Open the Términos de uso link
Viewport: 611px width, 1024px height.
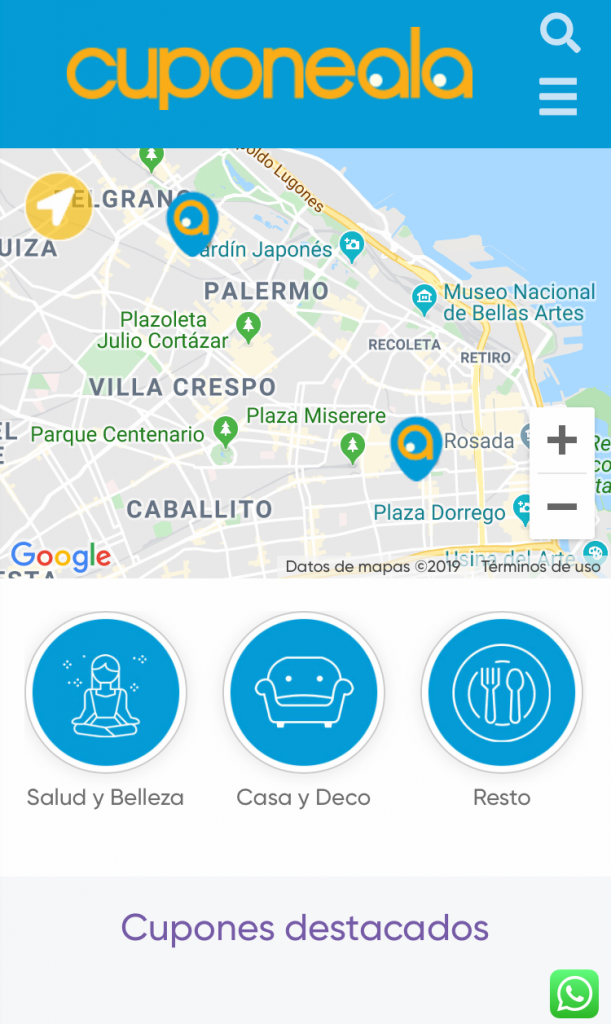(541, 566)
